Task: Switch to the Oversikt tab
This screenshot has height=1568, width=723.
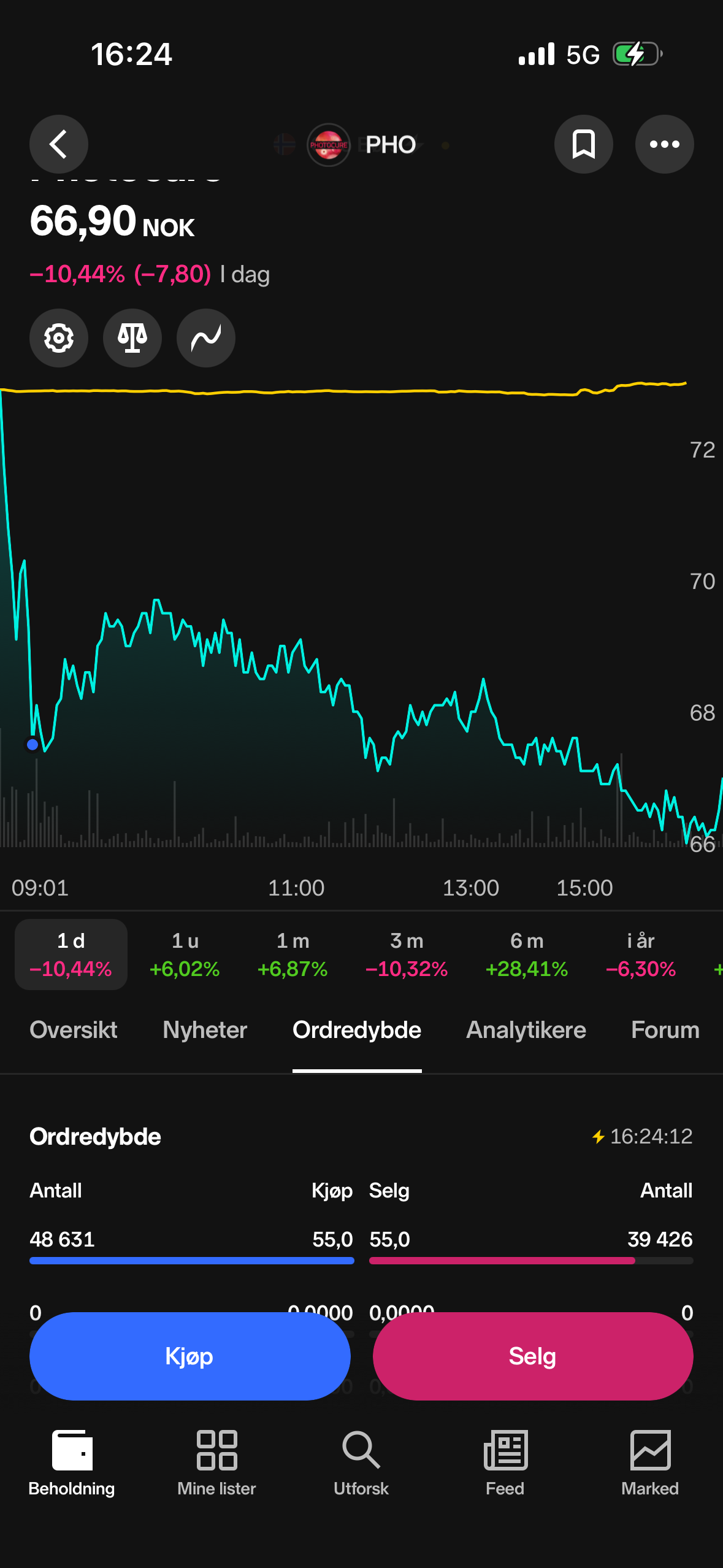Action: click(x=74, y=1030)
